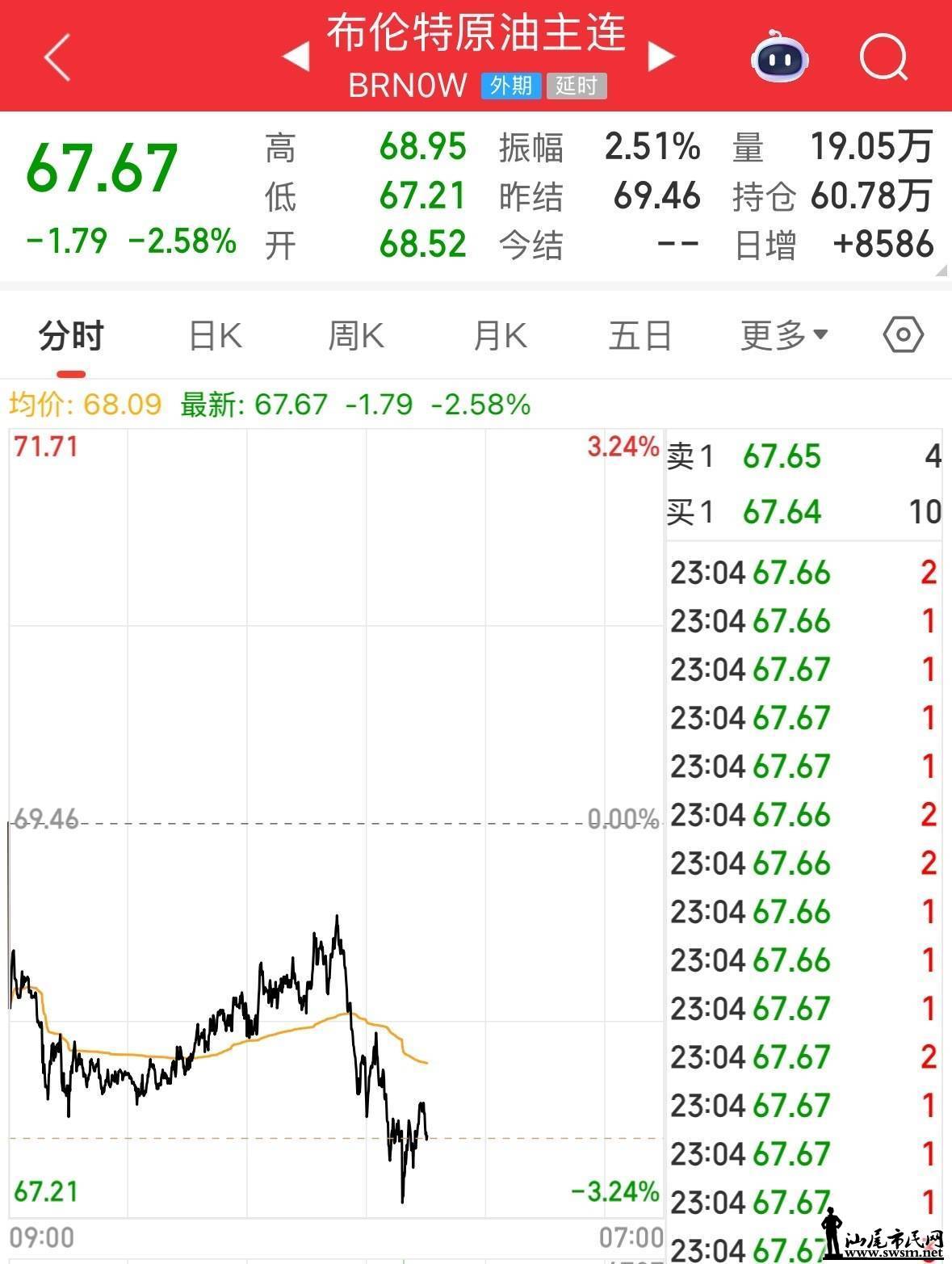Switch to the next contract with right triangle

661,57
